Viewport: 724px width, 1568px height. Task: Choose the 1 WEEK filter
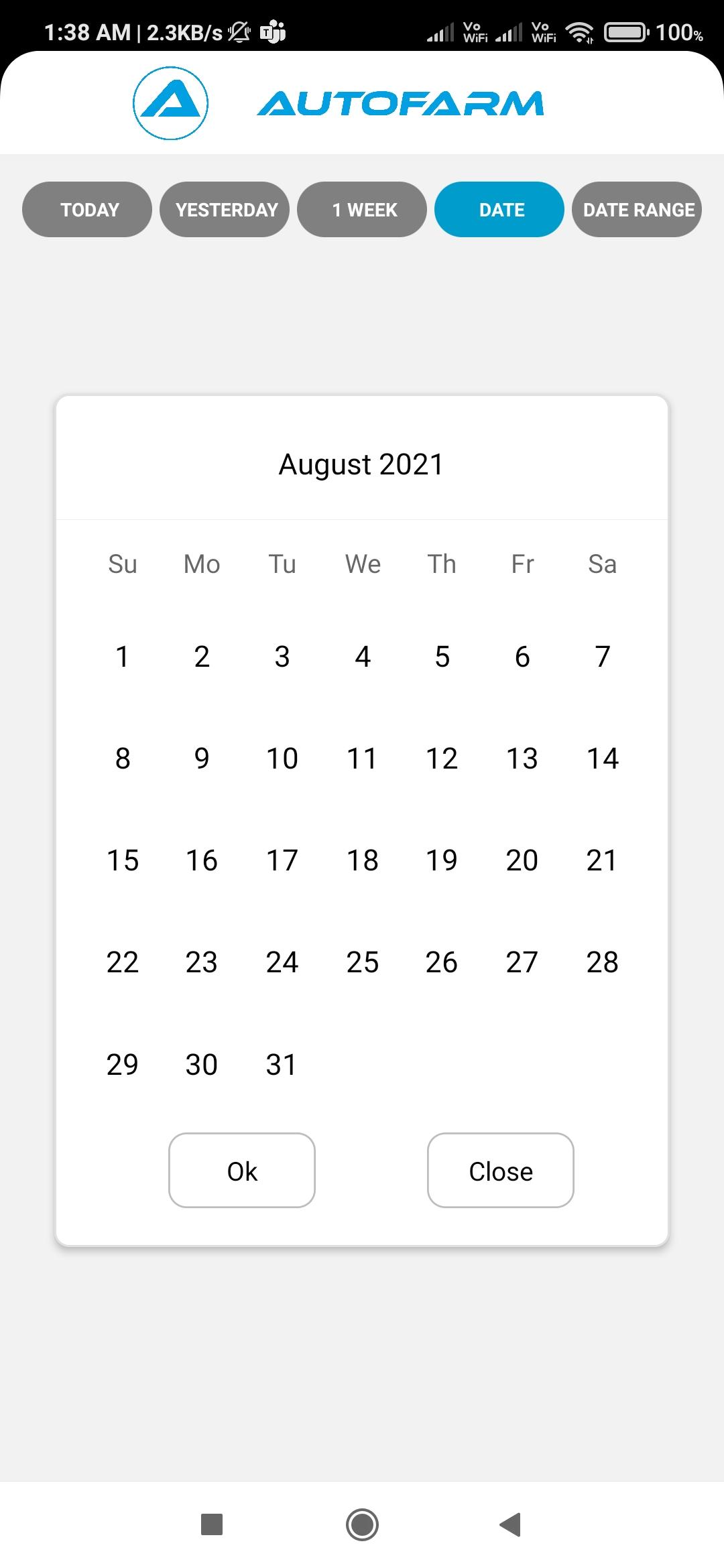(x=362, y=210)
